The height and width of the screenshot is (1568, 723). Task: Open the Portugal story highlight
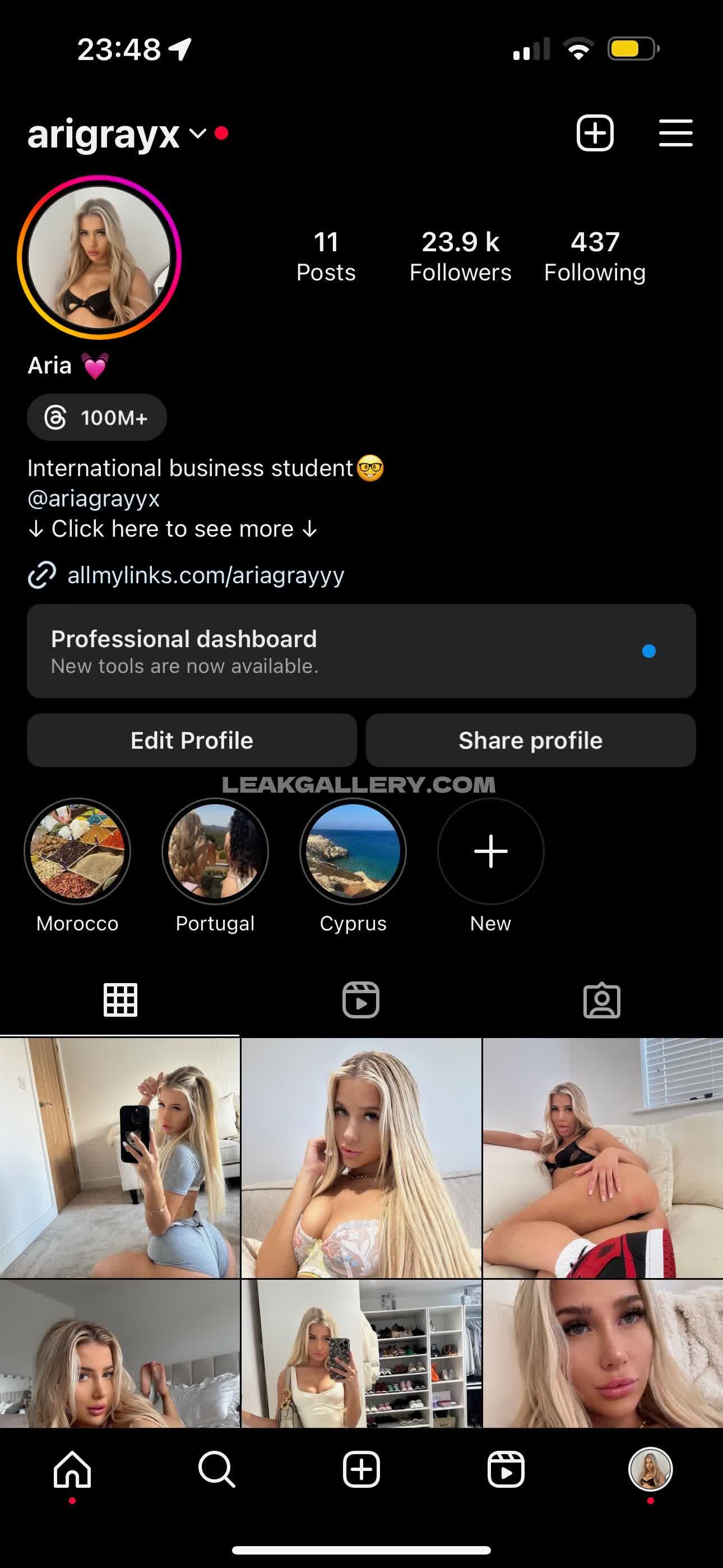pos(215,851)
